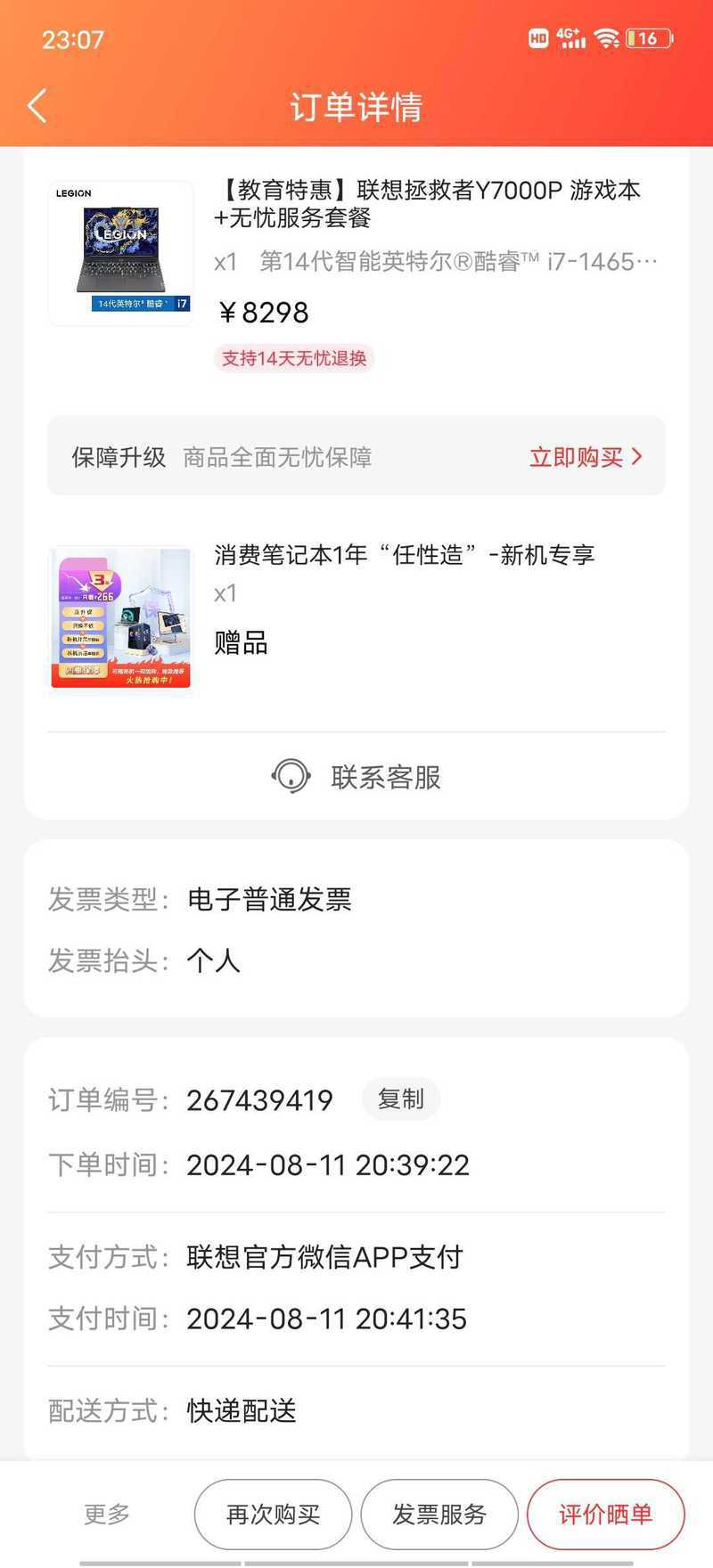Image resolution: width=713 pixels, height=1568 pixels.
Task: Go back from order details
Action: point(37,106)
